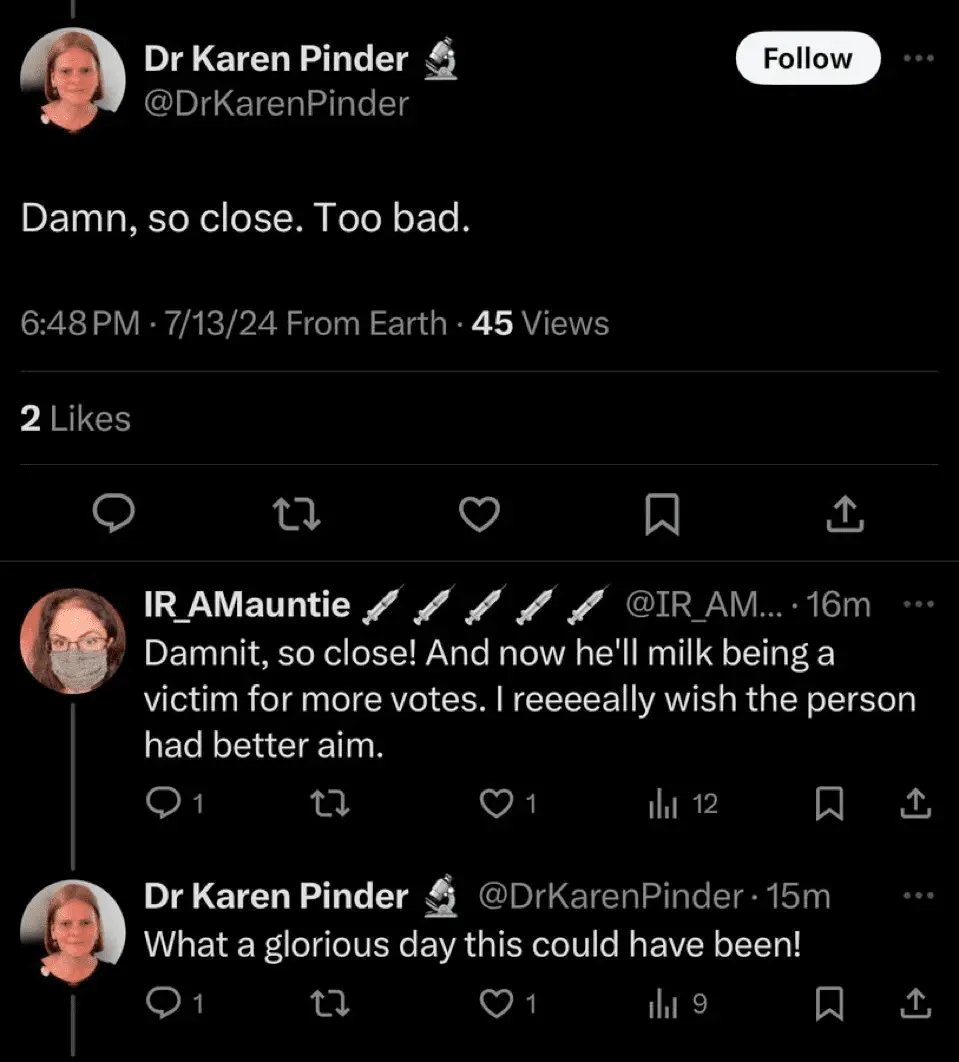Screen dimensions: 959x1062
Task: Open overflow menu on IR_AMauntie's reply
Action: (x=917, y=605)
